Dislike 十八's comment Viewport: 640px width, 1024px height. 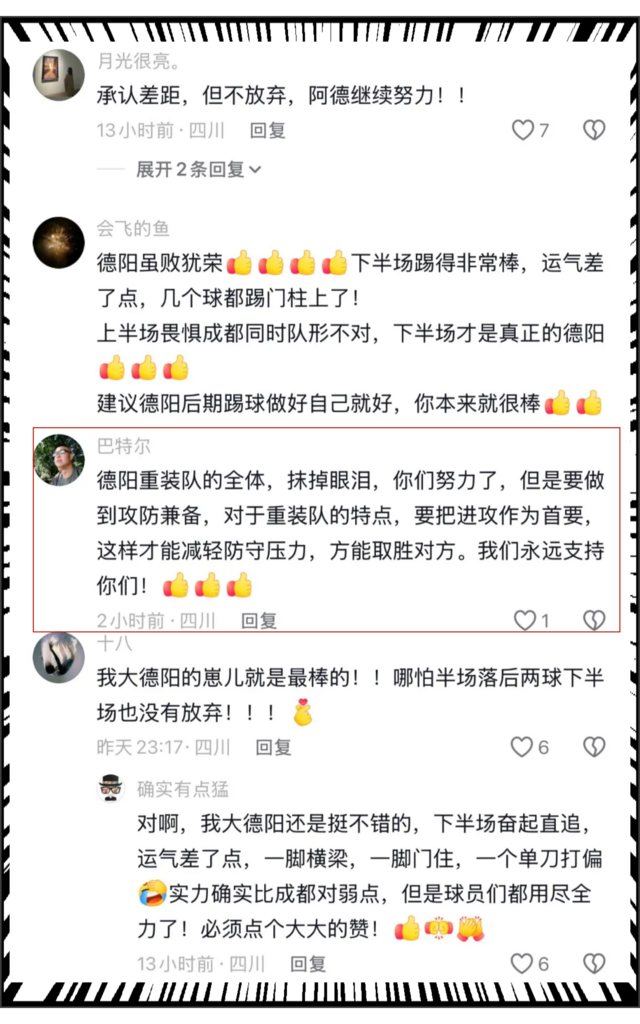(x=594, y=747)
